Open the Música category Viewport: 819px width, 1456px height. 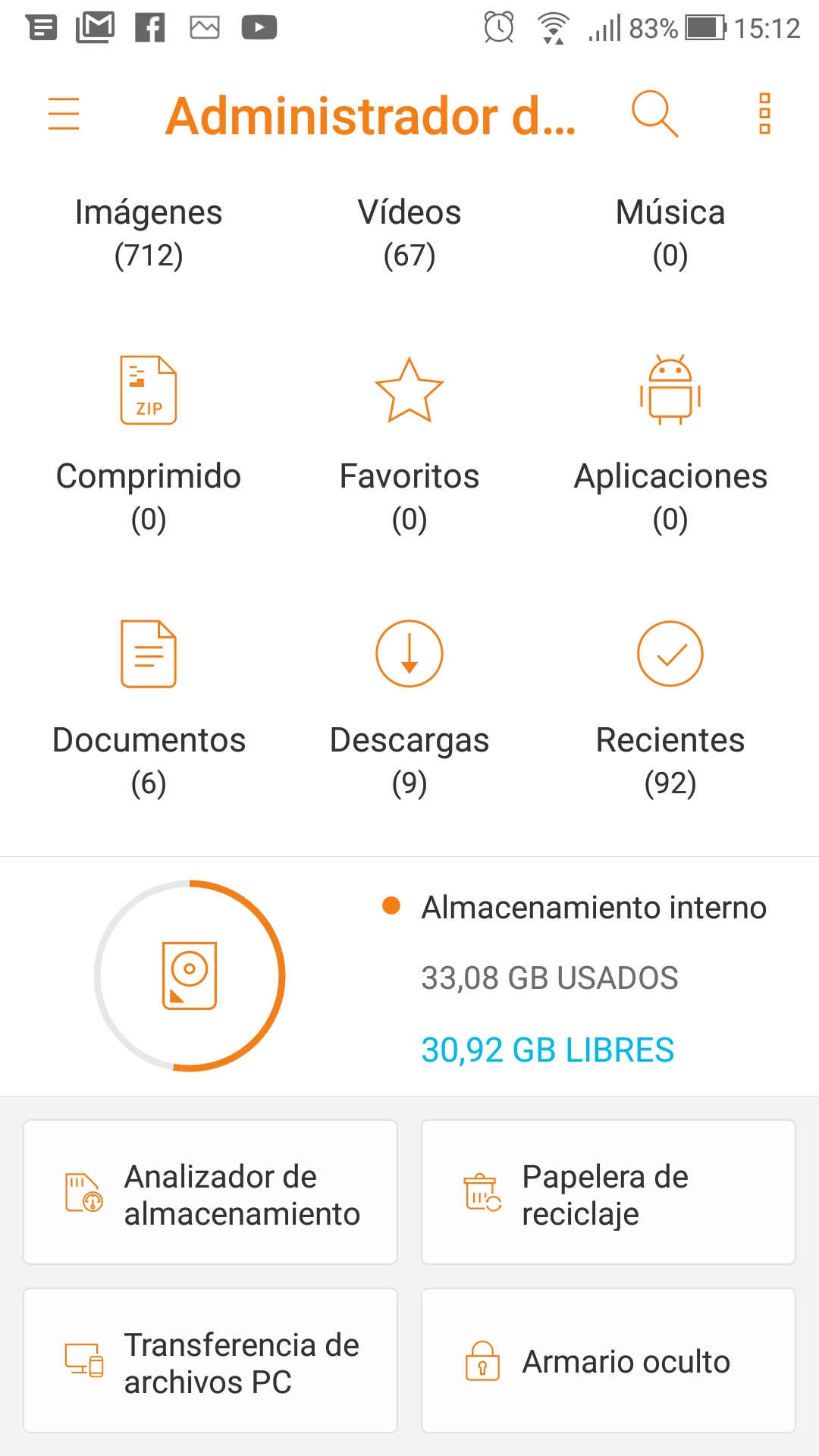click(670, 231)
